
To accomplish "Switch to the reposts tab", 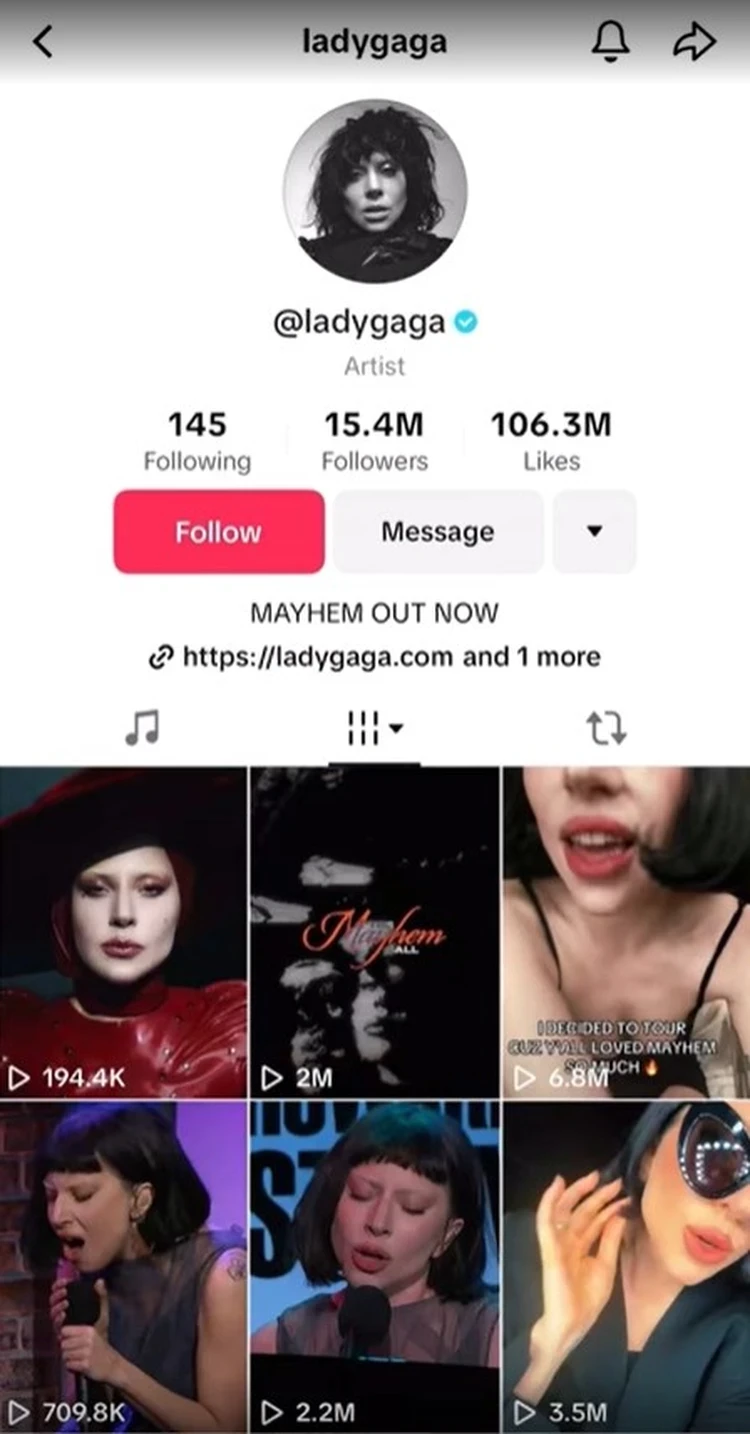I will 606,729.
